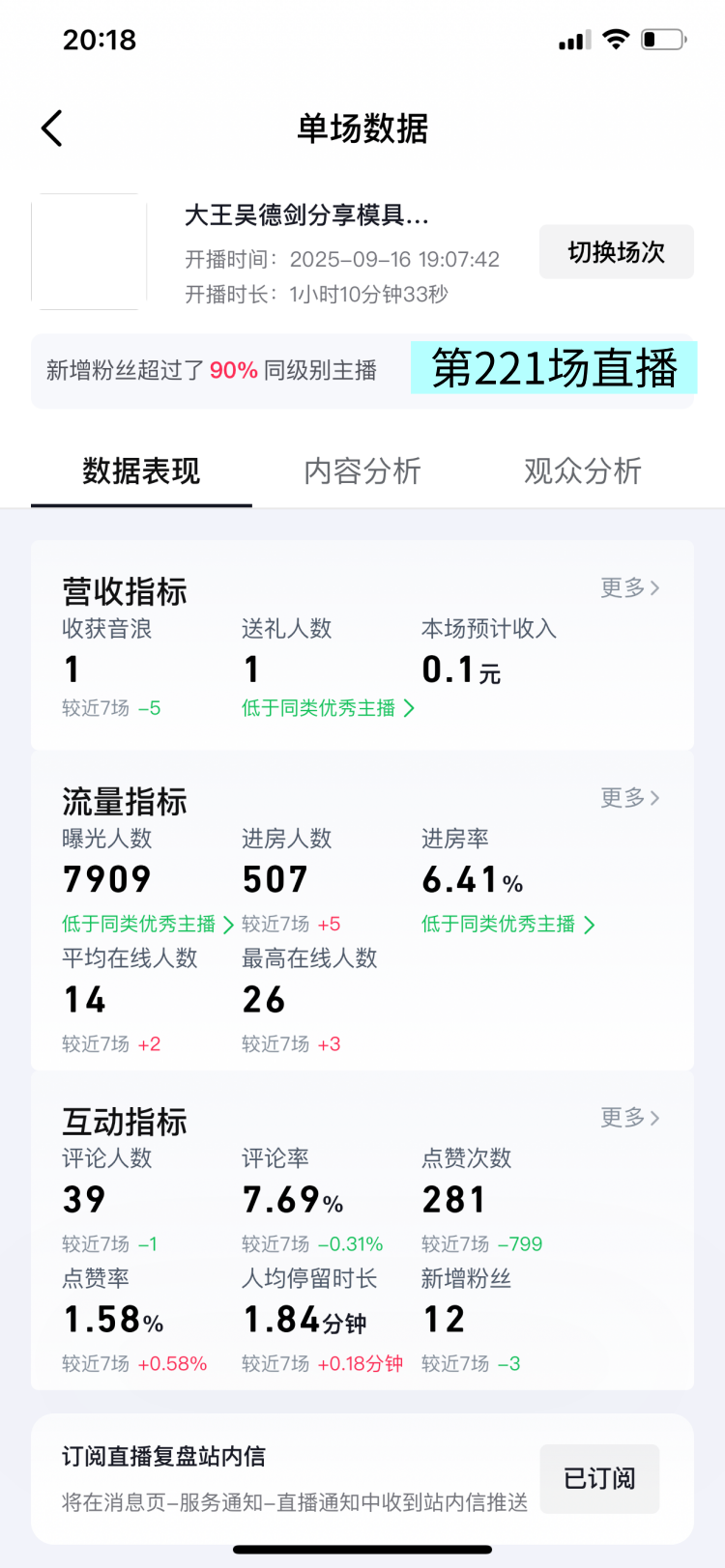This screenshot has height=1568, width=725.
Task: Go back using the top-left arrow
Action: pos(53,128)
